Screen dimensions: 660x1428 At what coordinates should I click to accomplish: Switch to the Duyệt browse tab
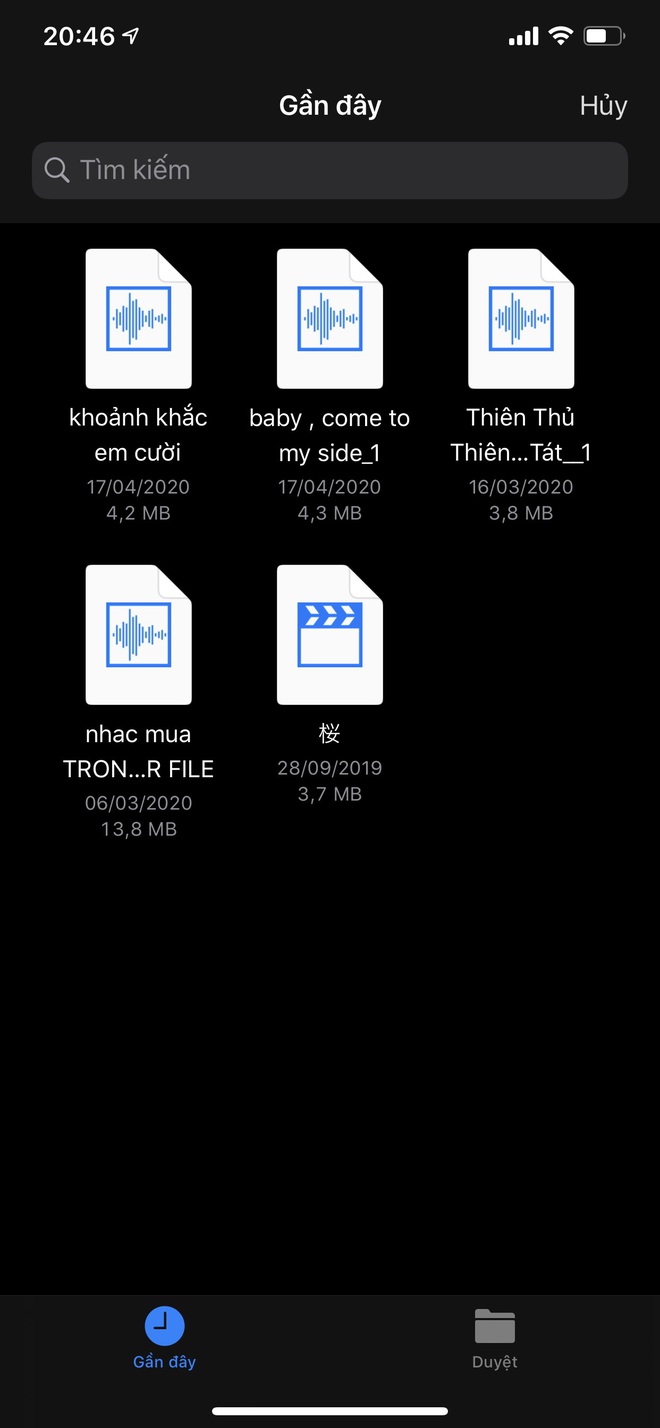tap(495, 1339)
